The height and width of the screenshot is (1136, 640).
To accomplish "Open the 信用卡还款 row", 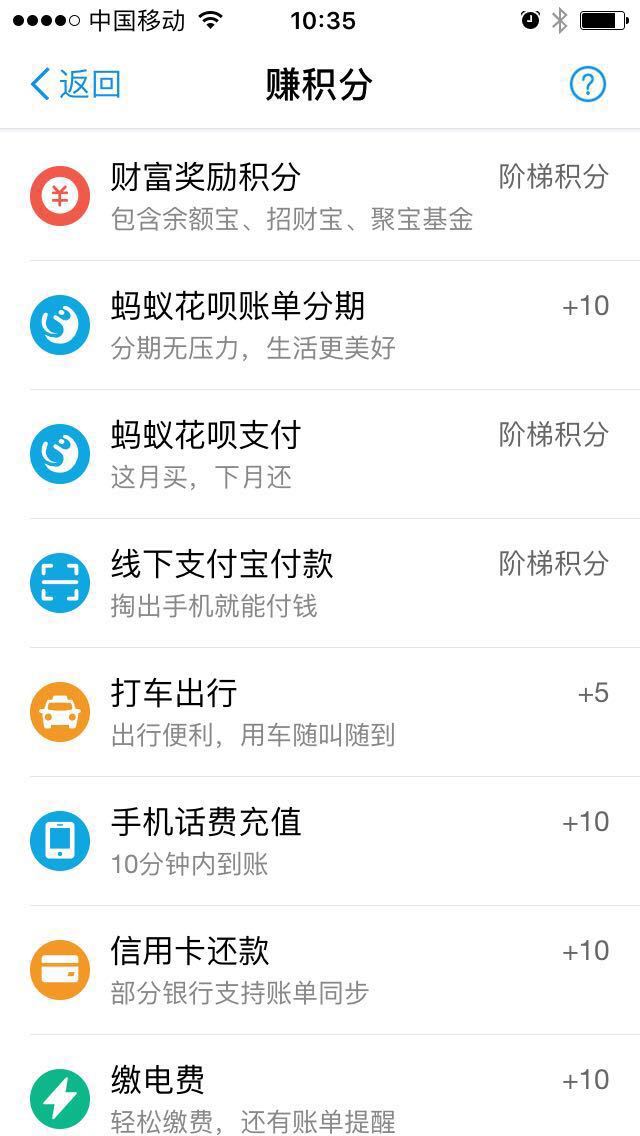I will pos(320,970).
